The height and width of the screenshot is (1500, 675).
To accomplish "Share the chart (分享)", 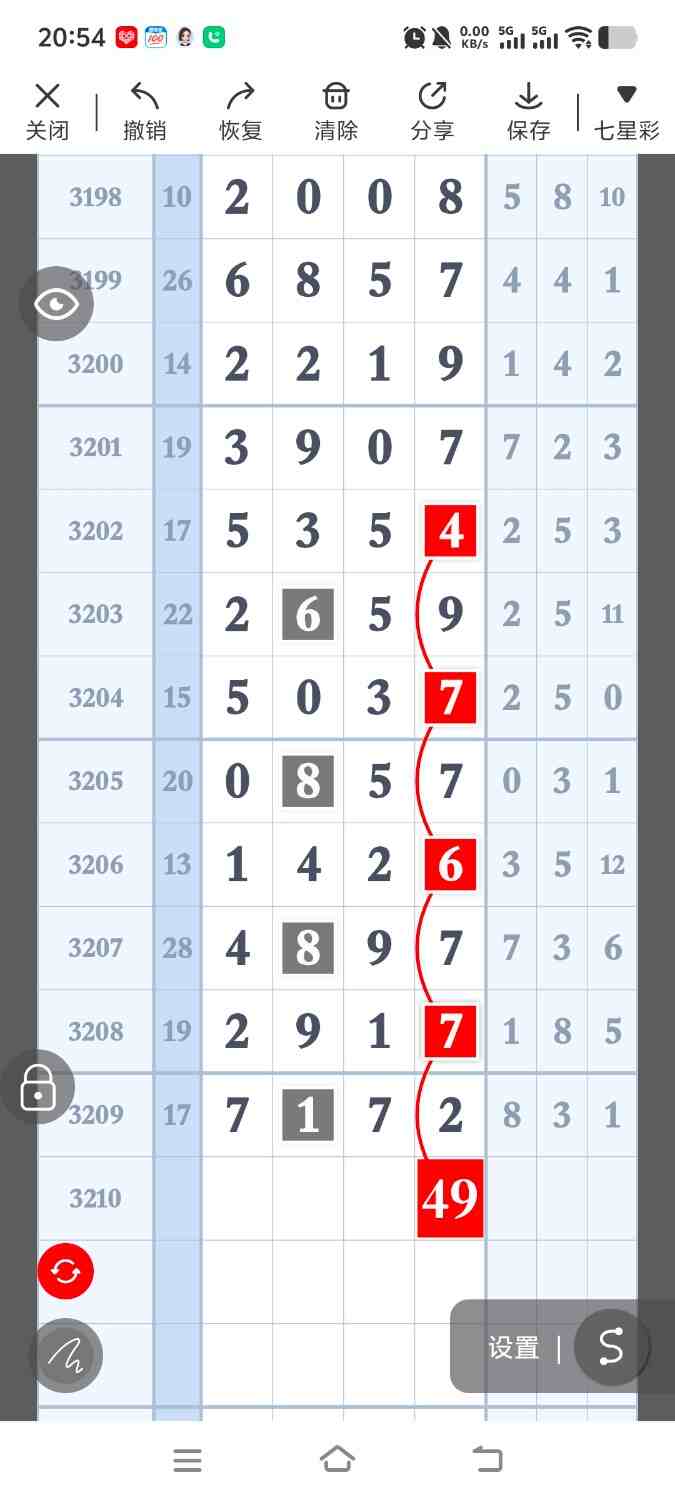I will (432, 111).
